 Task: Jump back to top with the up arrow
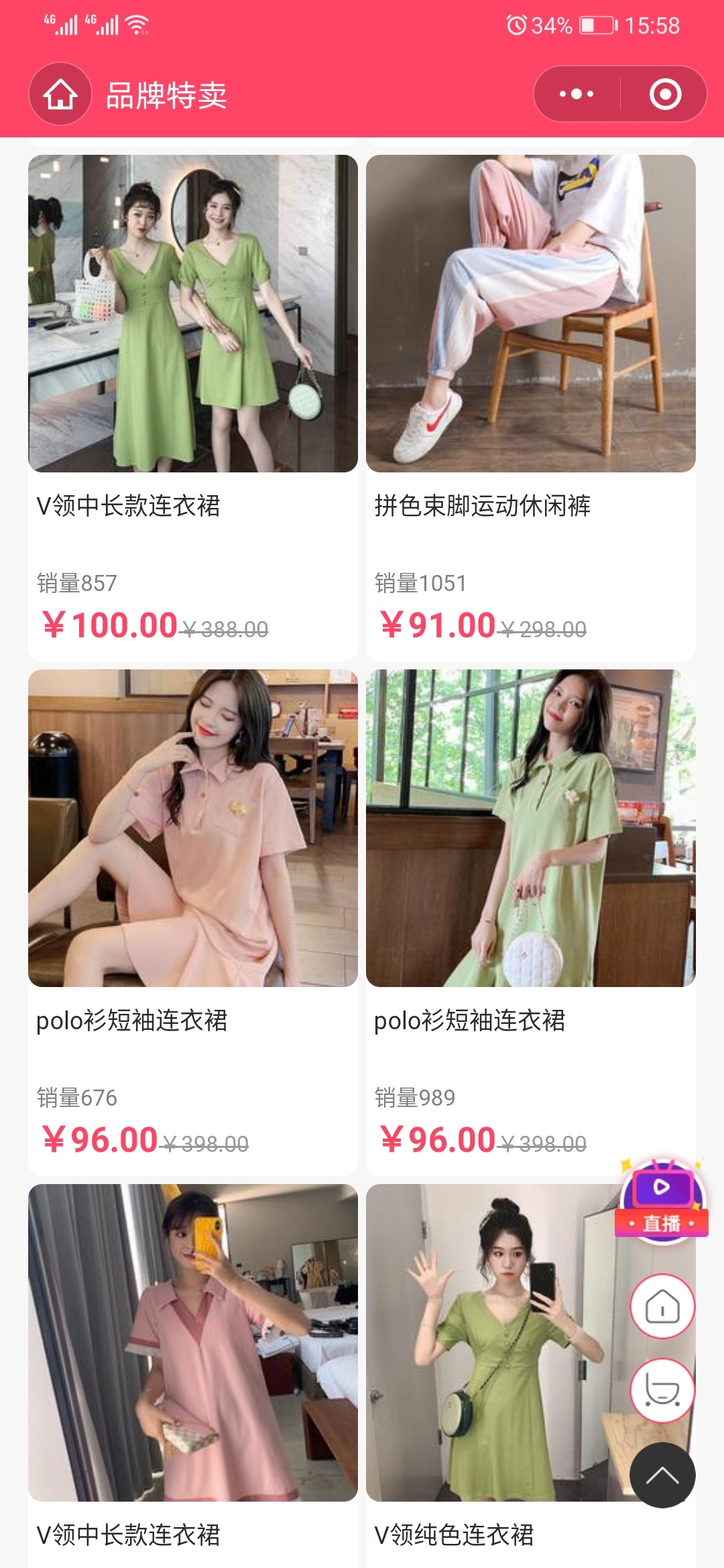pos(662,1475)
